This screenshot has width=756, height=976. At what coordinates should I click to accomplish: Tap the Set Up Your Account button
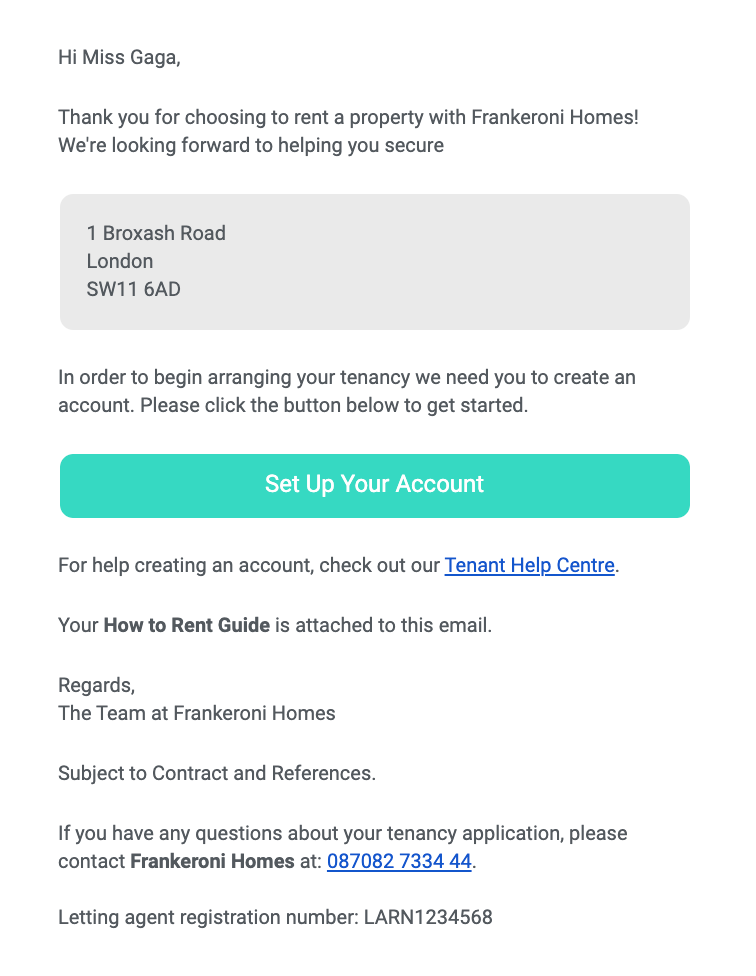[x=374, y=485]
